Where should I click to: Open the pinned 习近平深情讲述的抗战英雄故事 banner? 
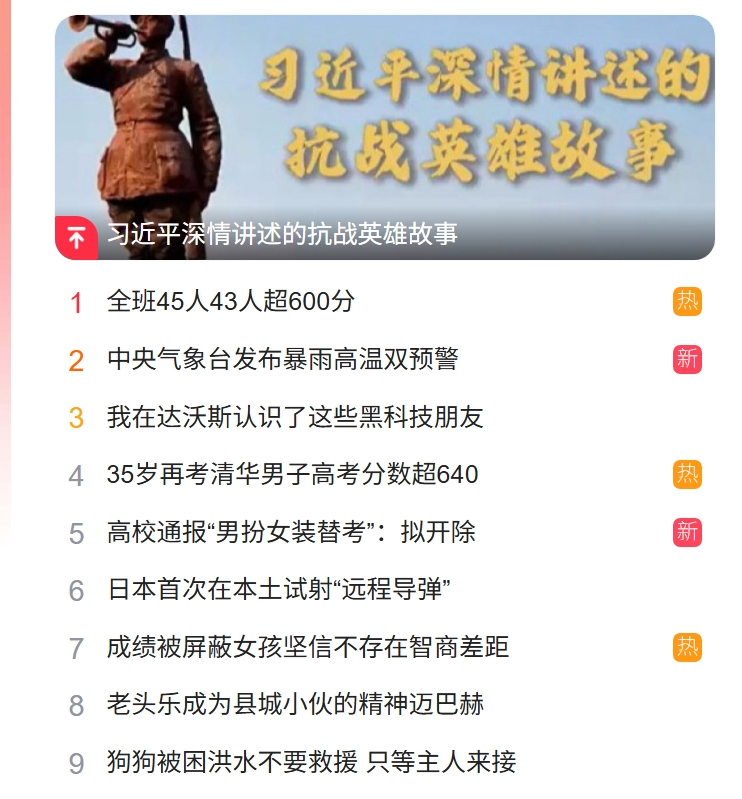coord(384,137)
